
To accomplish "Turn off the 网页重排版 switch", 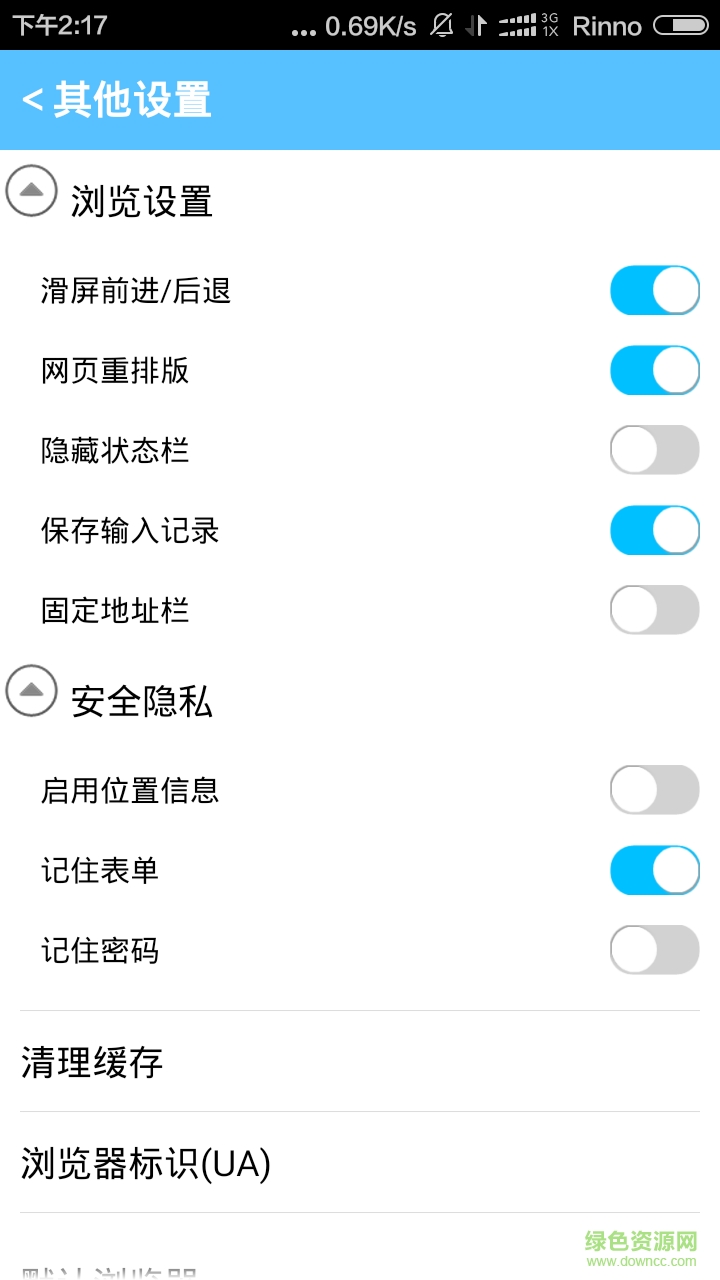I will [654, 370].
